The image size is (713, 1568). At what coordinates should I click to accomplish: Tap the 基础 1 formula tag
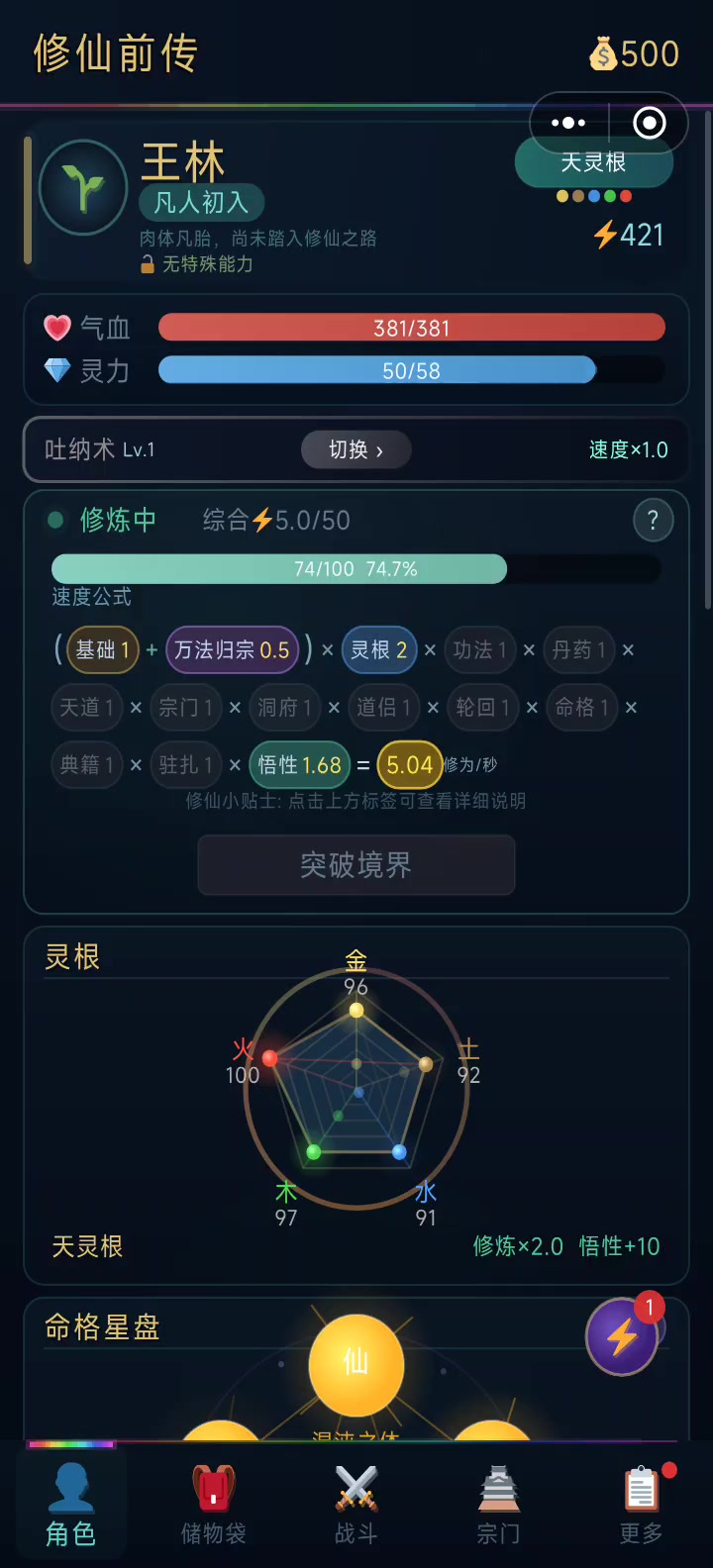click(x=103, y=649)
